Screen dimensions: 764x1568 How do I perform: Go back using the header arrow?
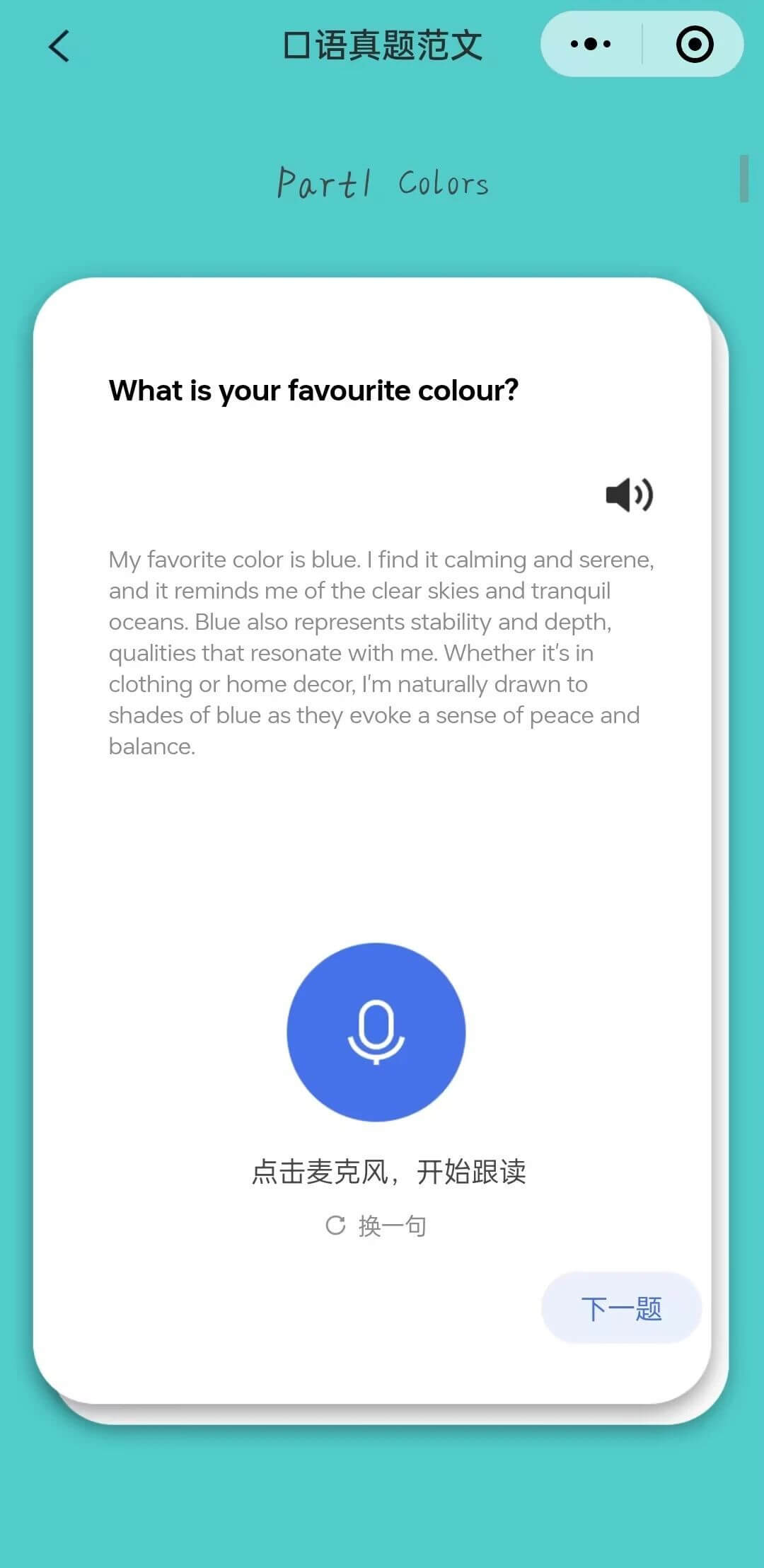59,46
